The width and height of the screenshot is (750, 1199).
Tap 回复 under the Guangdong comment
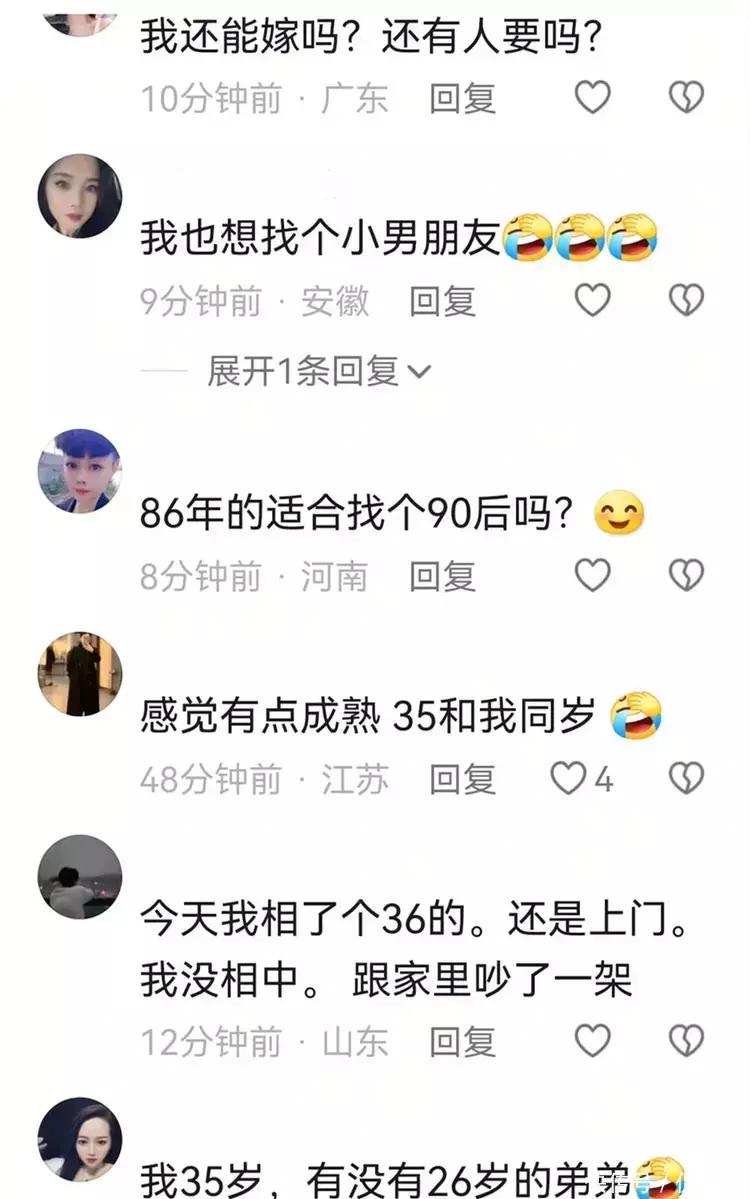click(x=462, y=99)
